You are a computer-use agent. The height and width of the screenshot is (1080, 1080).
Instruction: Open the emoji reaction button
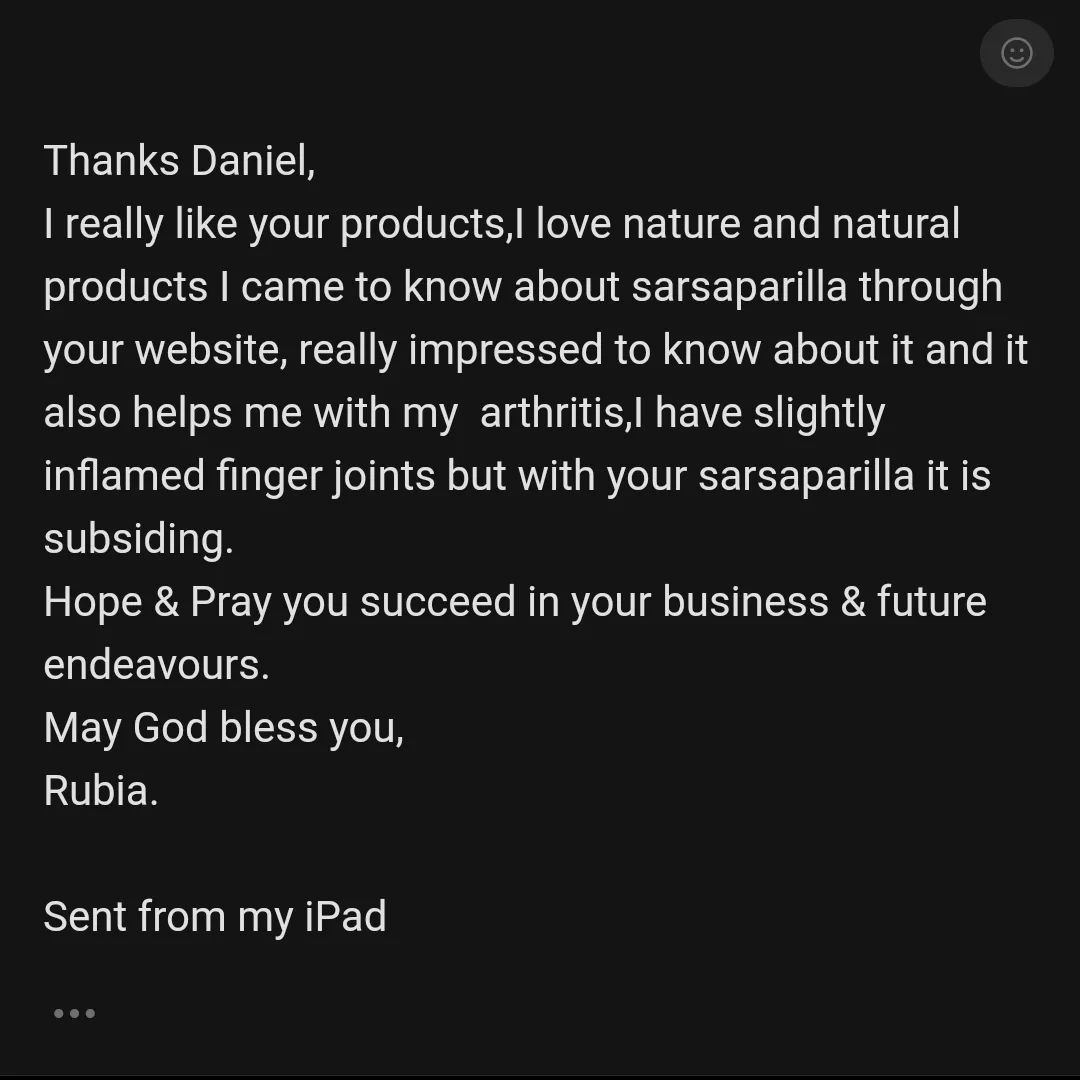point(1016,53)
